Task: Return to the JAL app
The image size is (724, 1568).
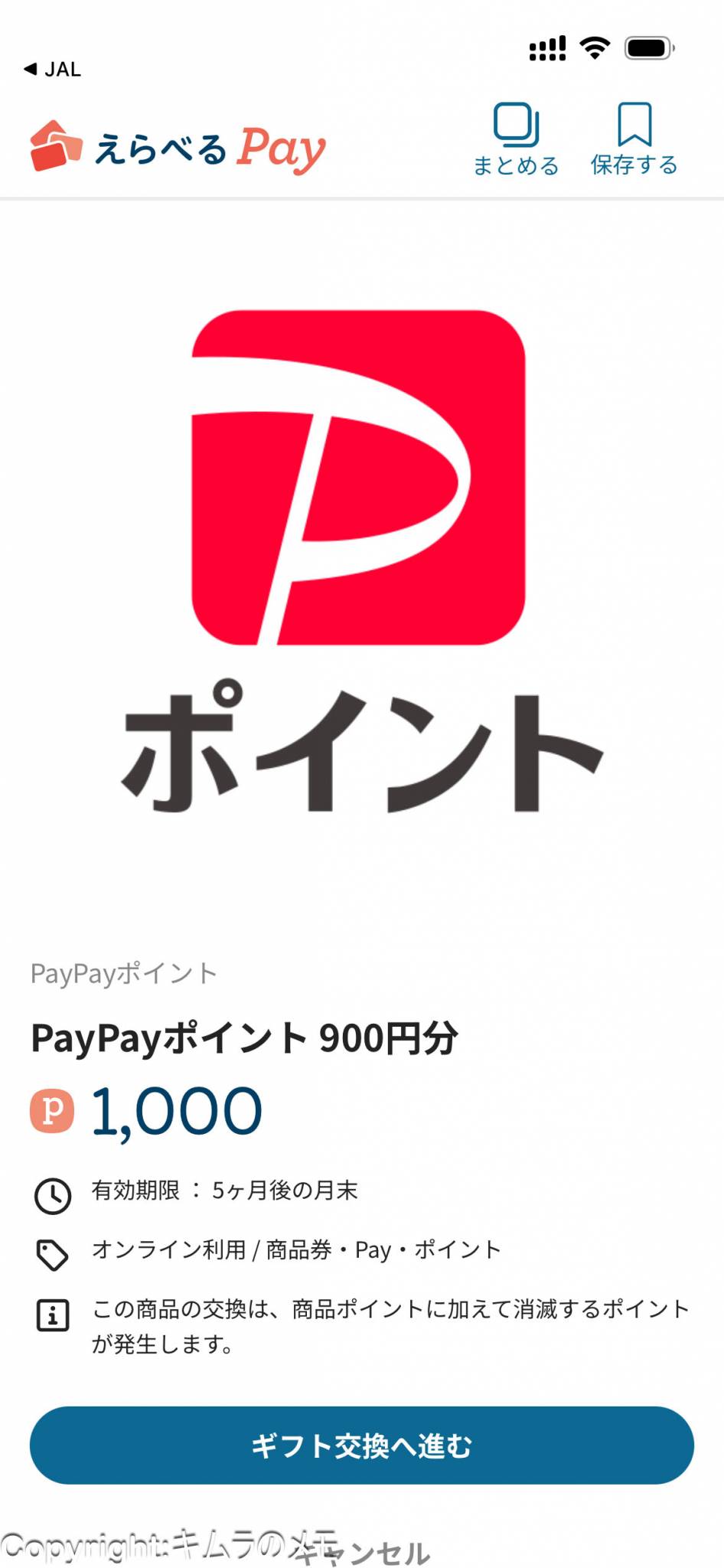Action: point(52,70)
